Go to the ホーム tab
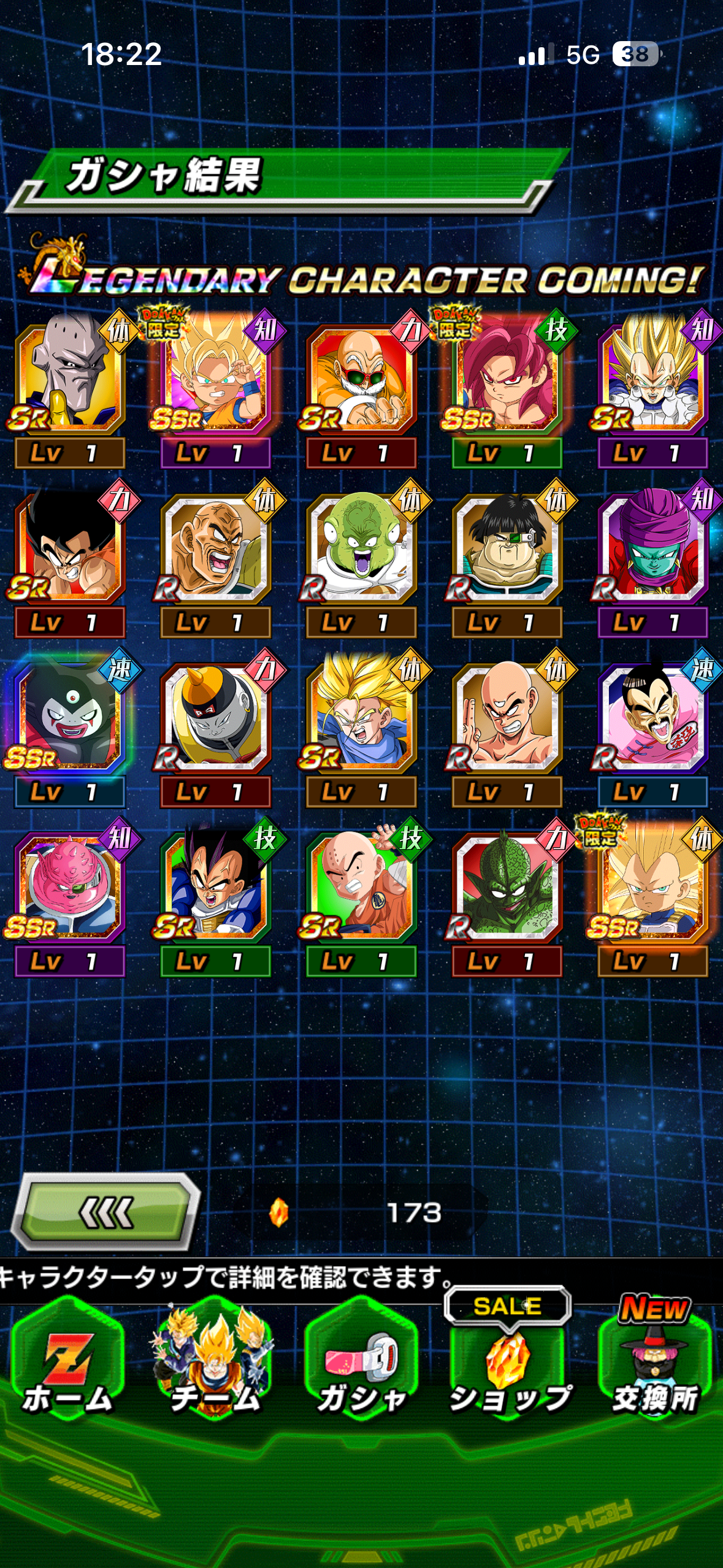This screenshot has height=1568, width=723. tap(67, 1361)
